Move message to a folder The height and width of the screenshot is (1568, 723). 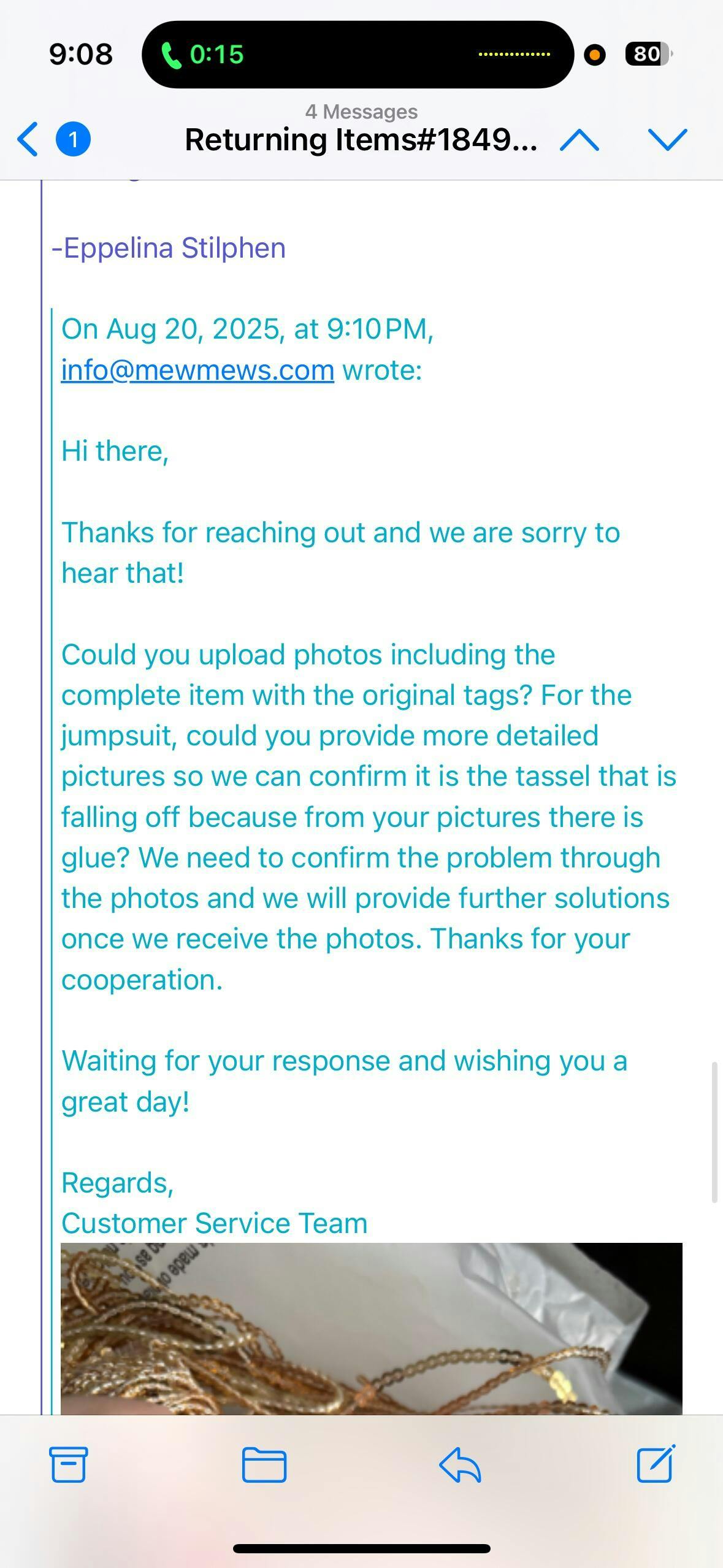264,1465
